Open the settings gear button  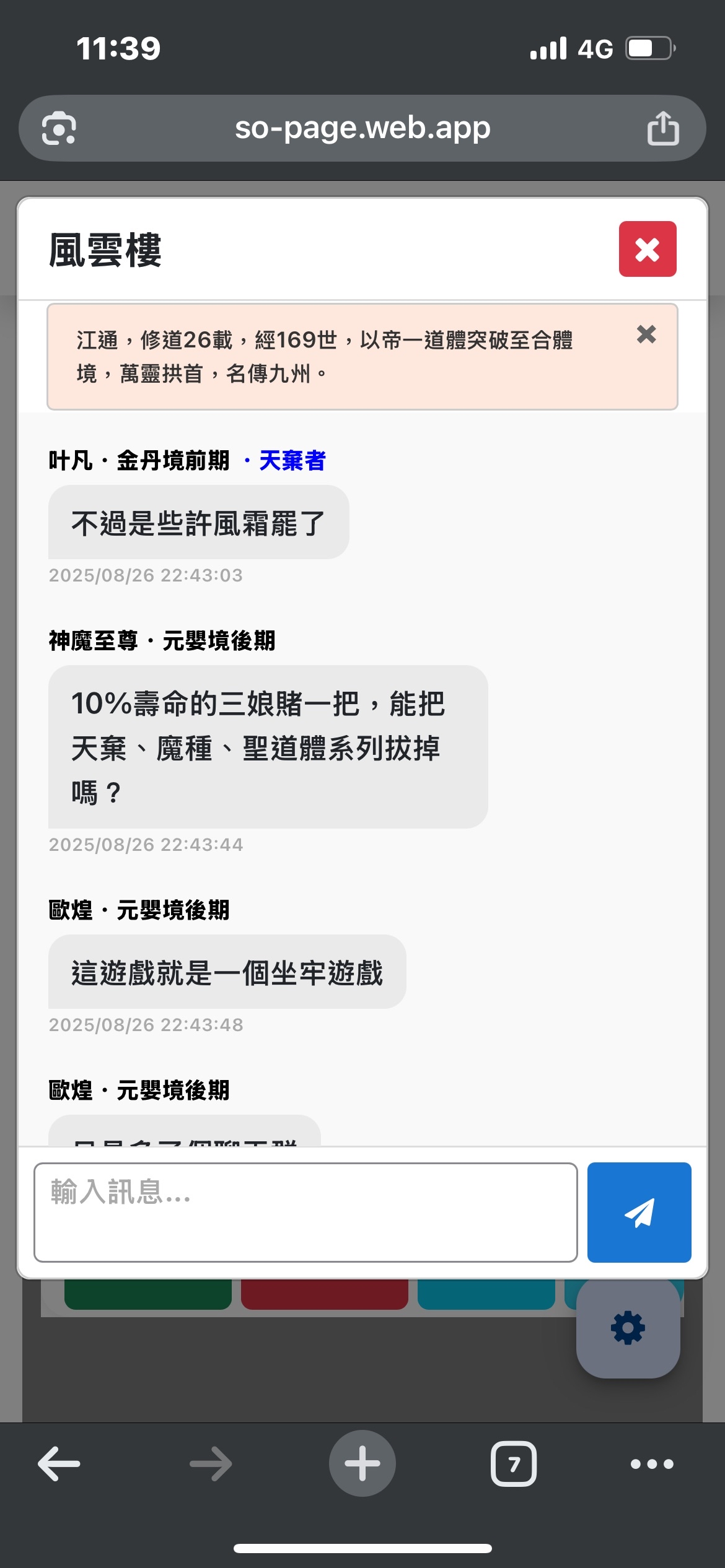point(628,1328)
